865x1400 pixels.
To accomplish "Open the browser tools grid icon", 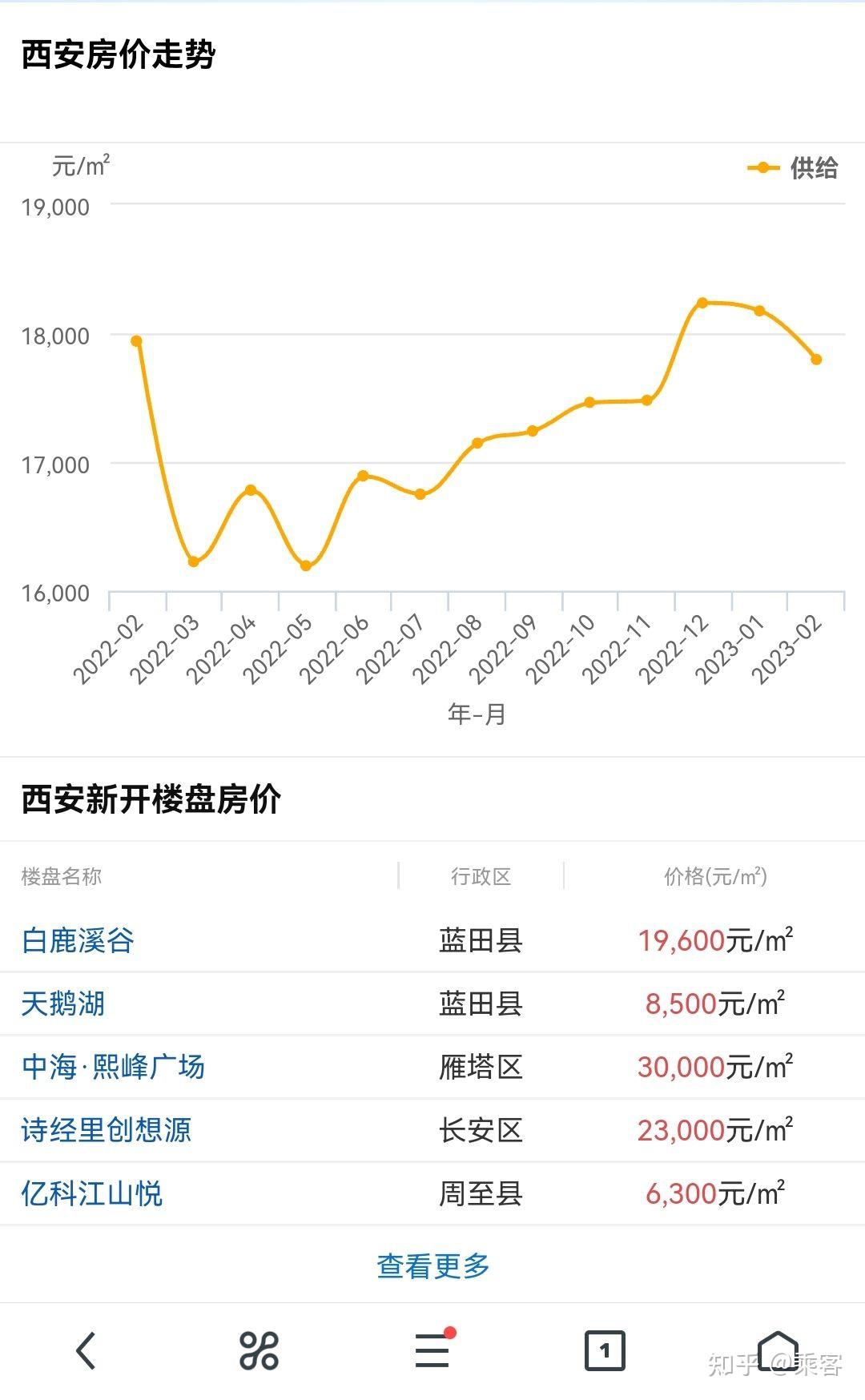I will [259, 1350].
